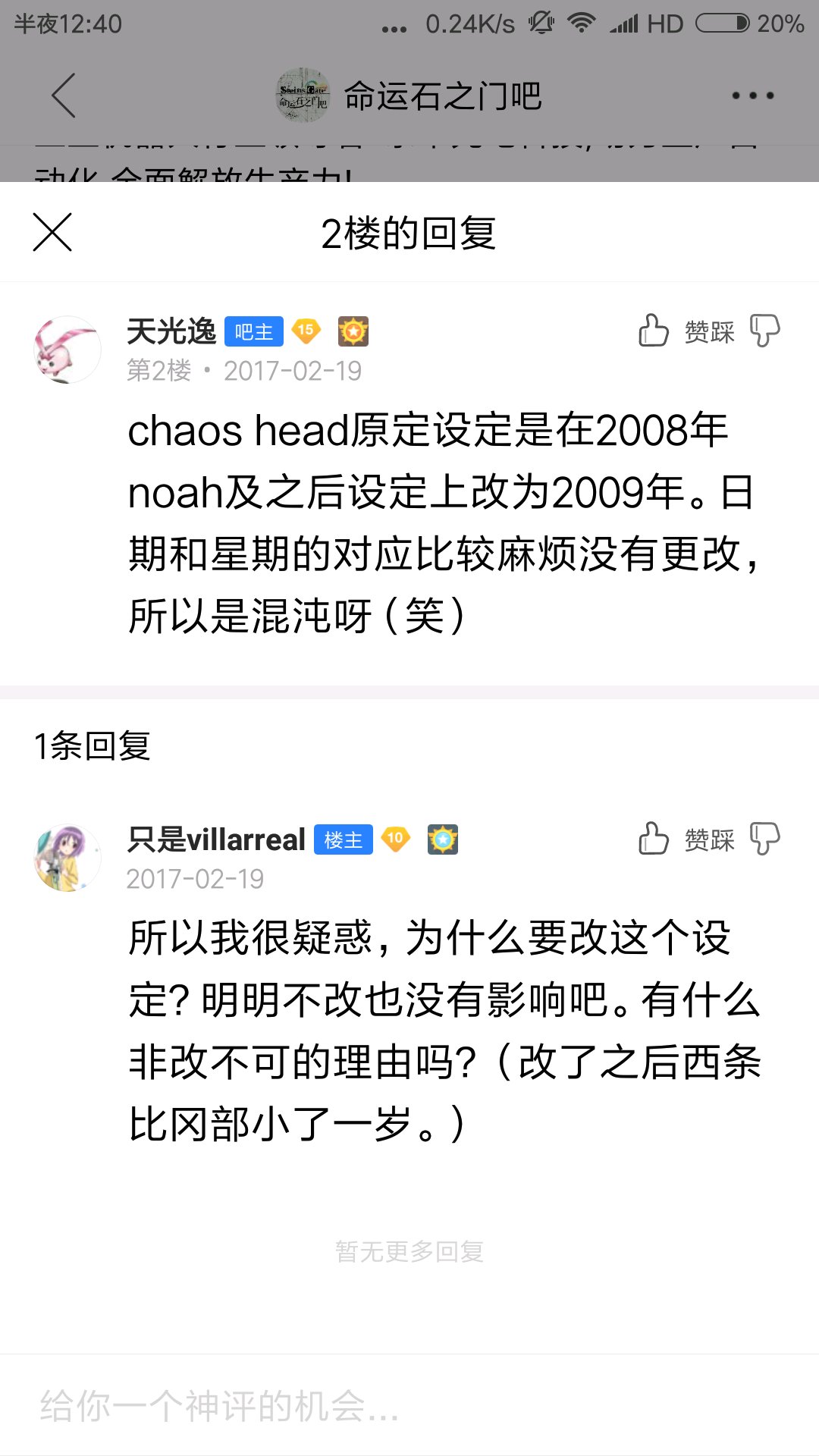Open the 命运石之门吧 forum title

click(x=442, y=96)
